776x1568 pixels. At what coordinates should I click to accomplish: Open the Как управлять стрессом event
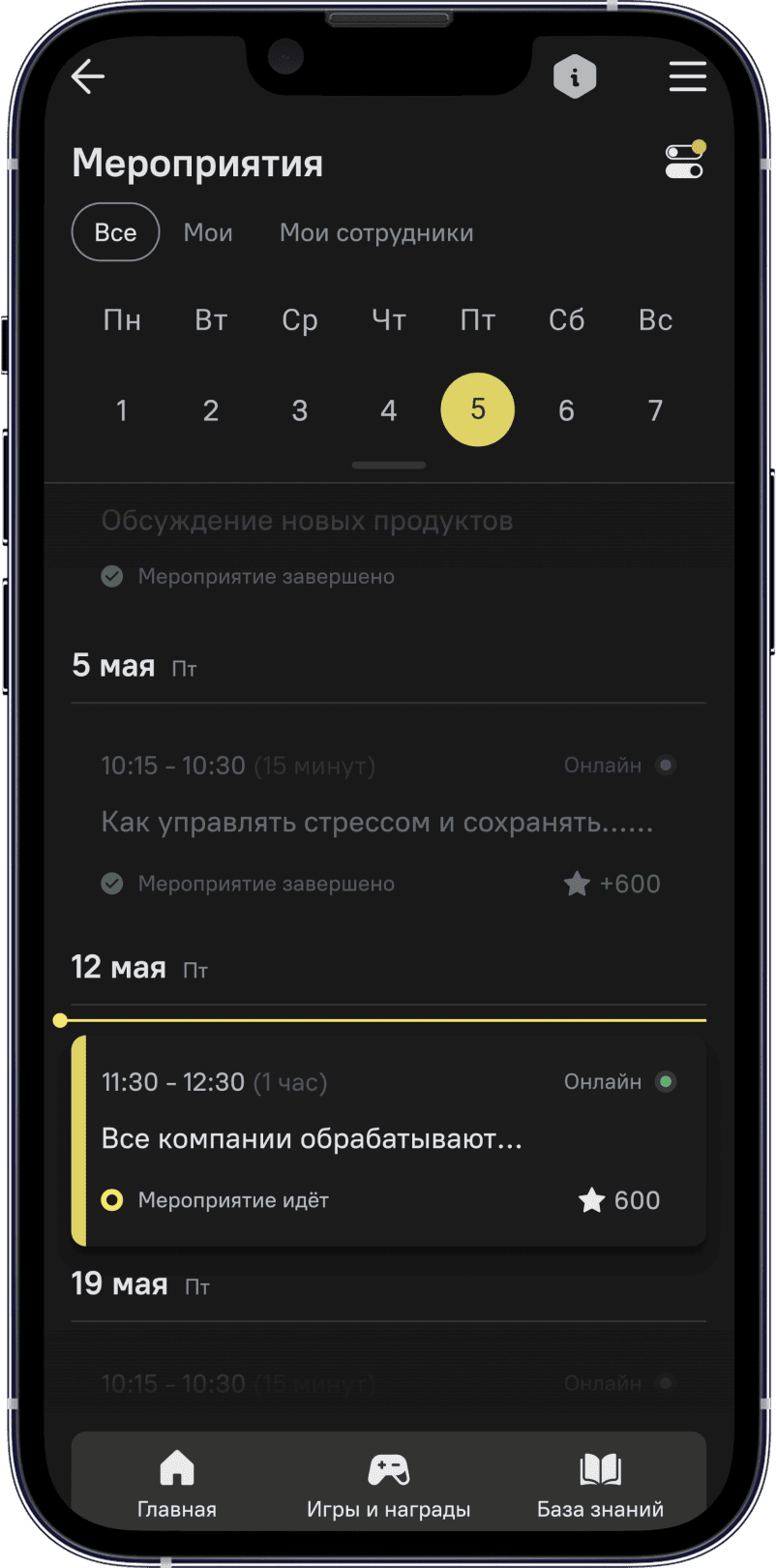pyautogui.click(x=377, y=823)
